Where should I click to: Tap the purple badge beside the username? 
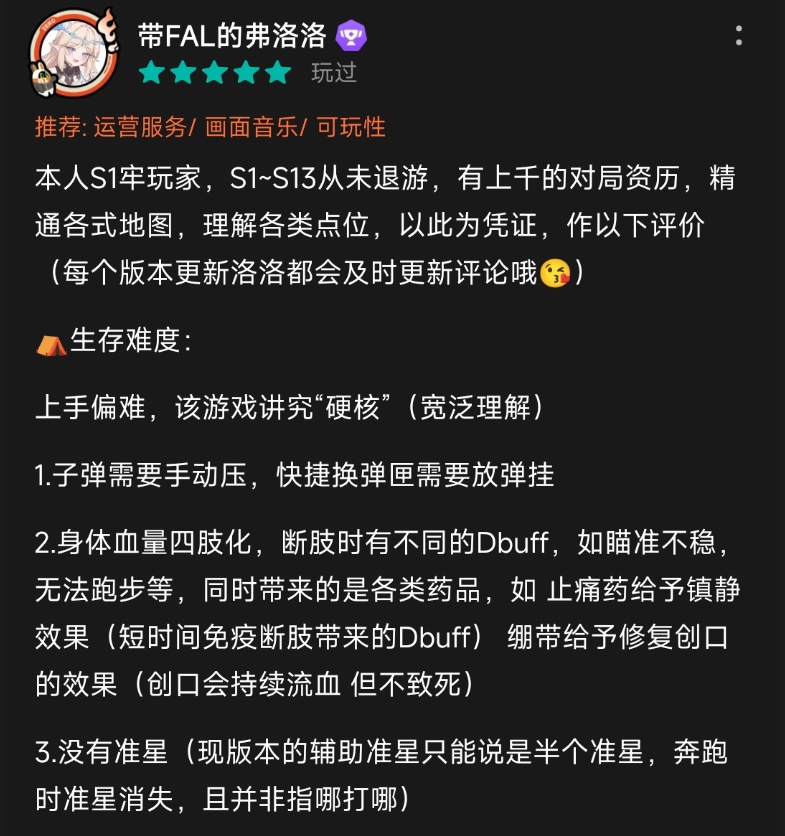pos(352,38)
